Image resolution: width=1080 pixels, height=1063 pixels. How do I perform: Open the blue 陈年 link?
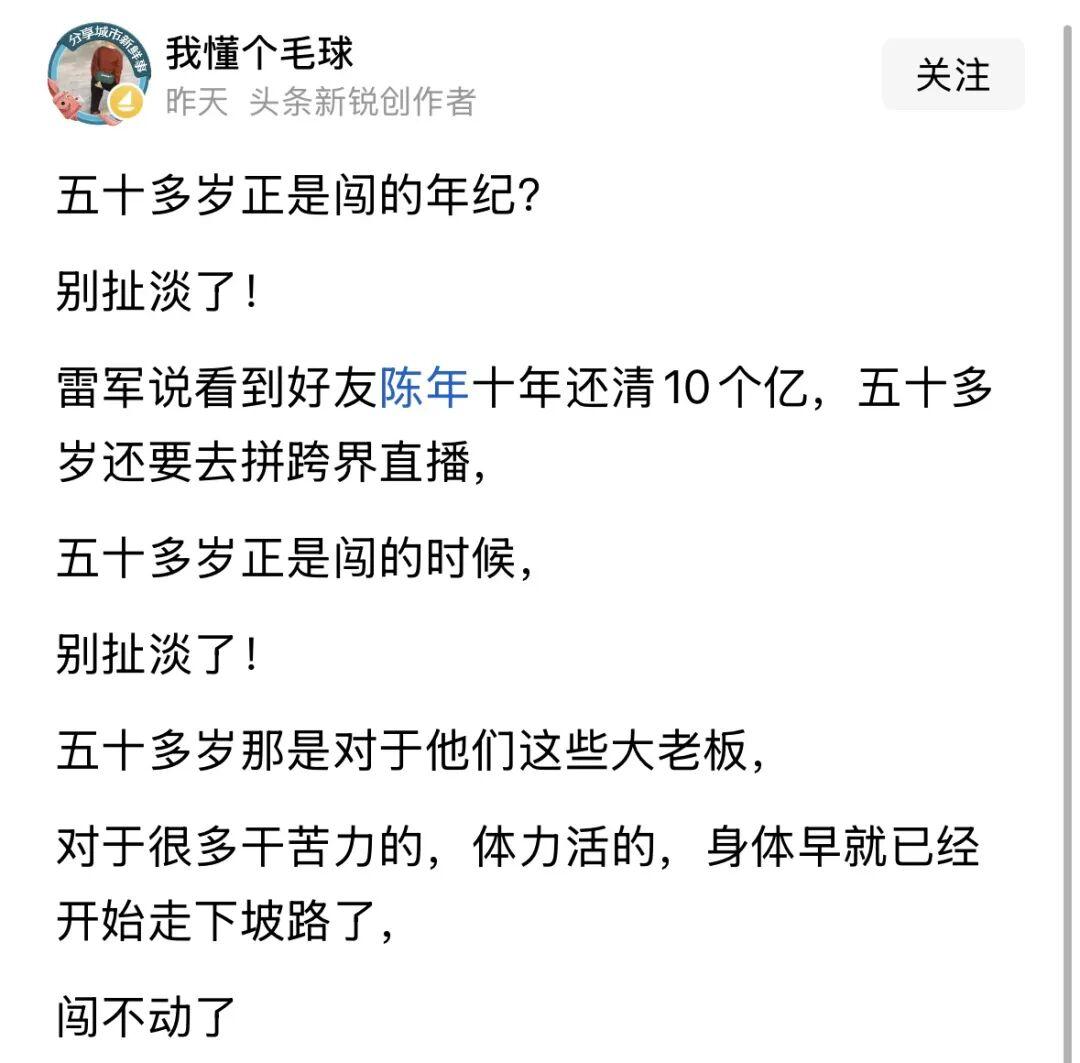point(425,389)
